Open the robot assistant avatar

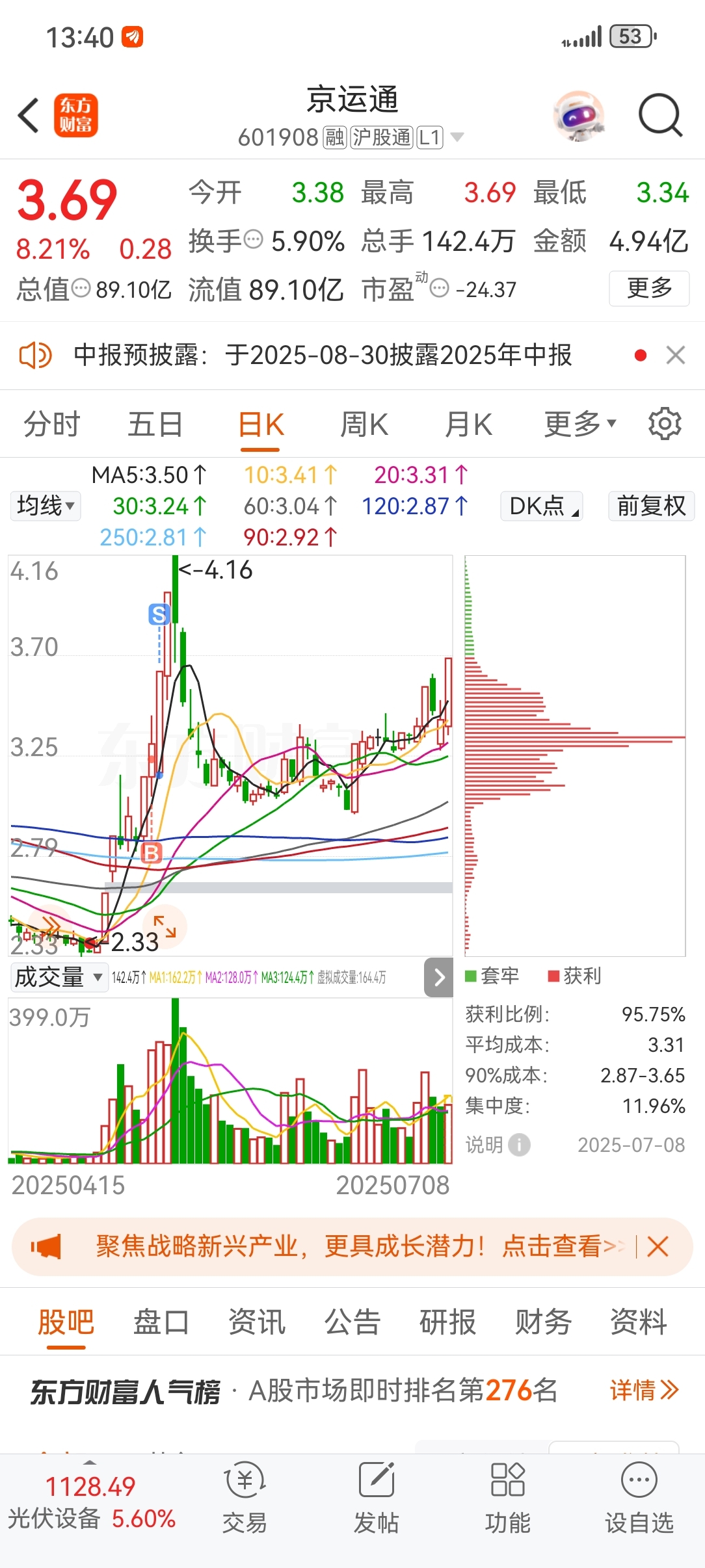[x=579, y=115]
